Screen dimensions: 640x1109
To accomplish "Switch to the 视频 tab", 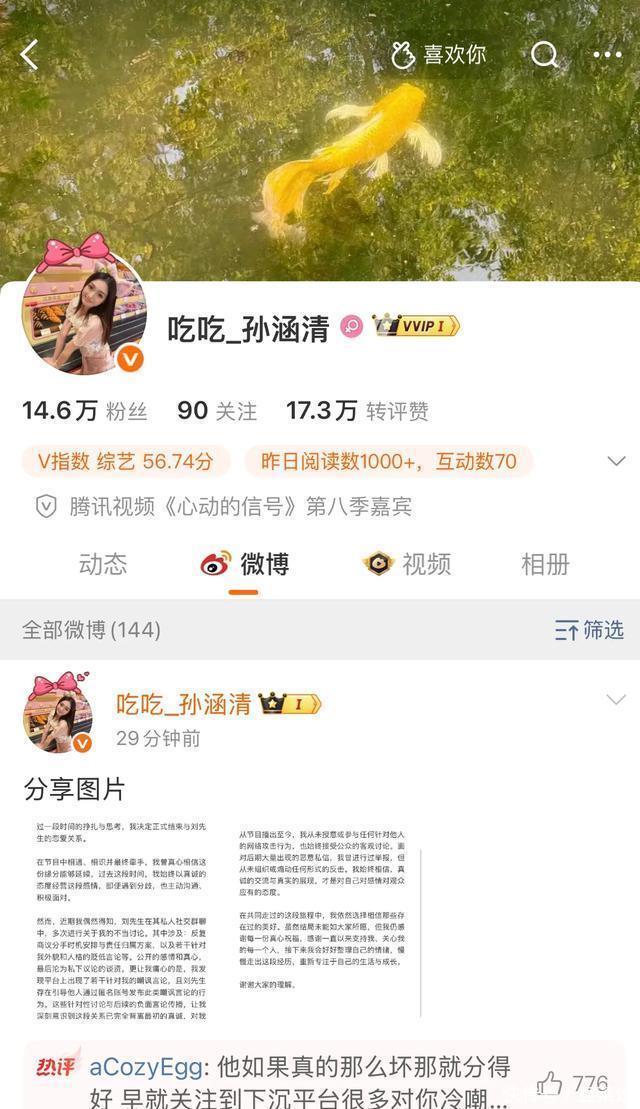I will tap(407, 564).
